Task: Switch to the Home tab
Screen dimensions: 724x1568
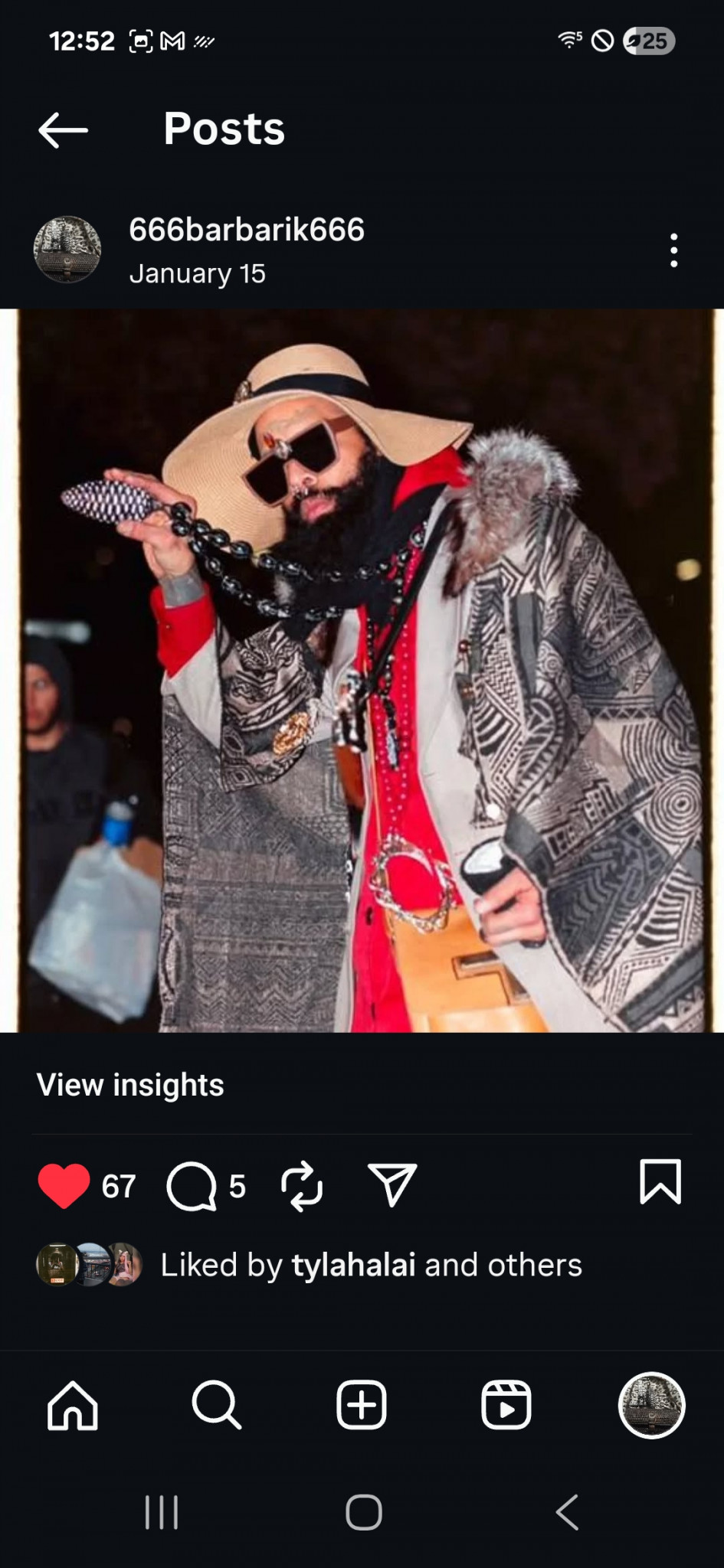Action: tap(73, 1405)
